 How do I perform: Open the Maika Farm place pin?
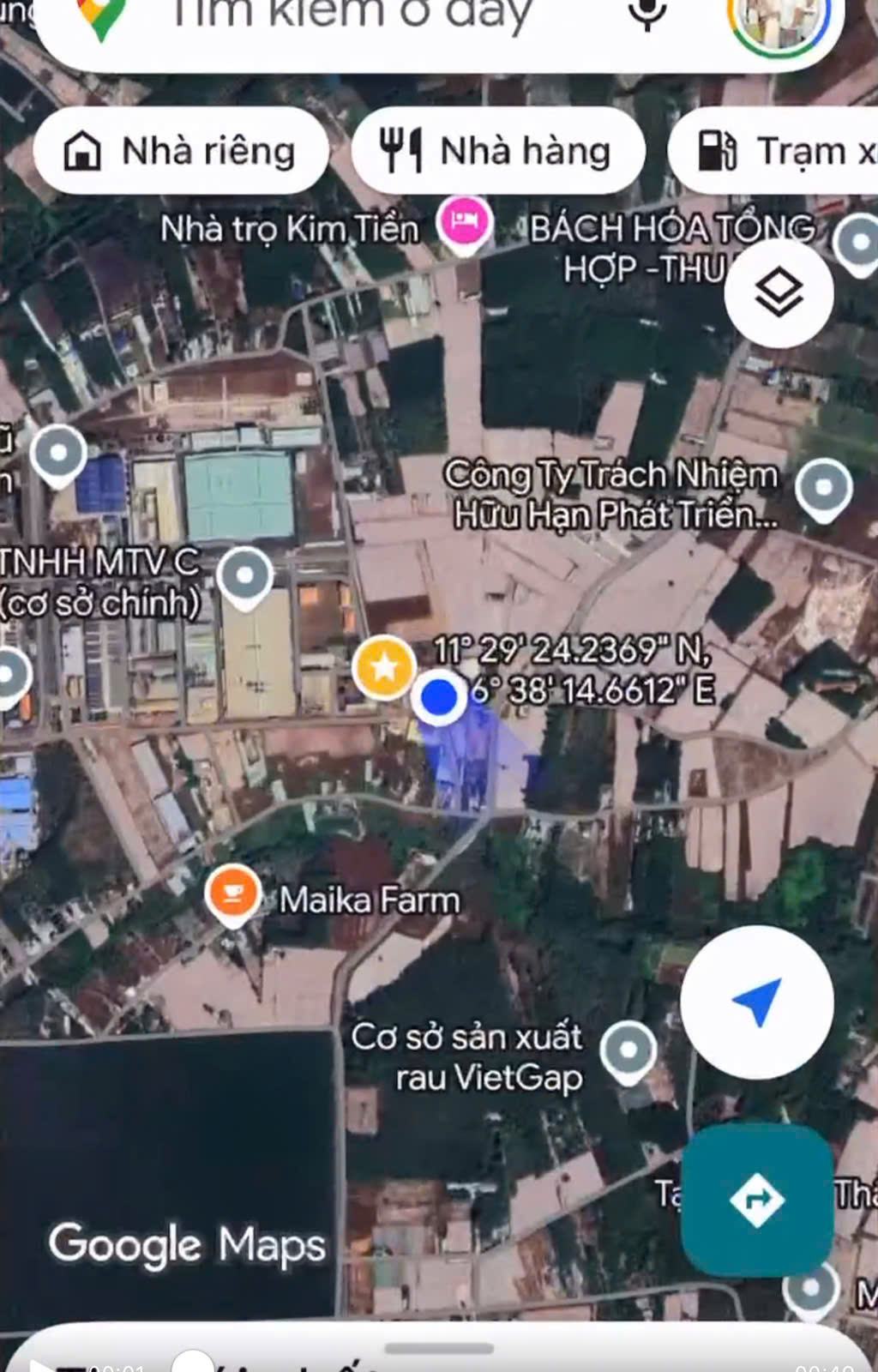[232, 894]
